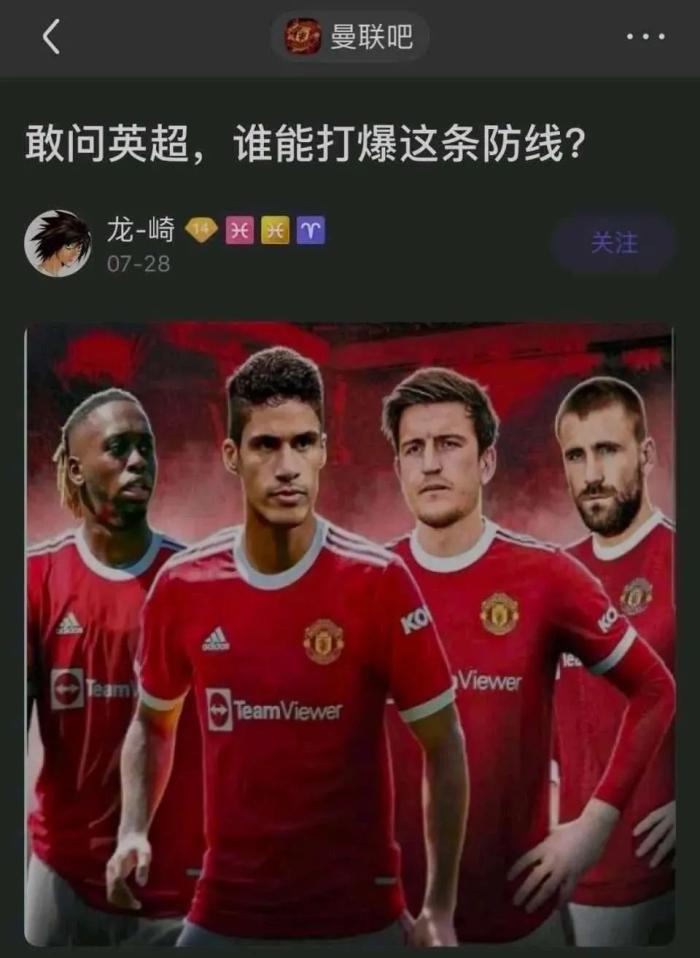Open the username 龙-崎 profile link

[x=140, y=231]
